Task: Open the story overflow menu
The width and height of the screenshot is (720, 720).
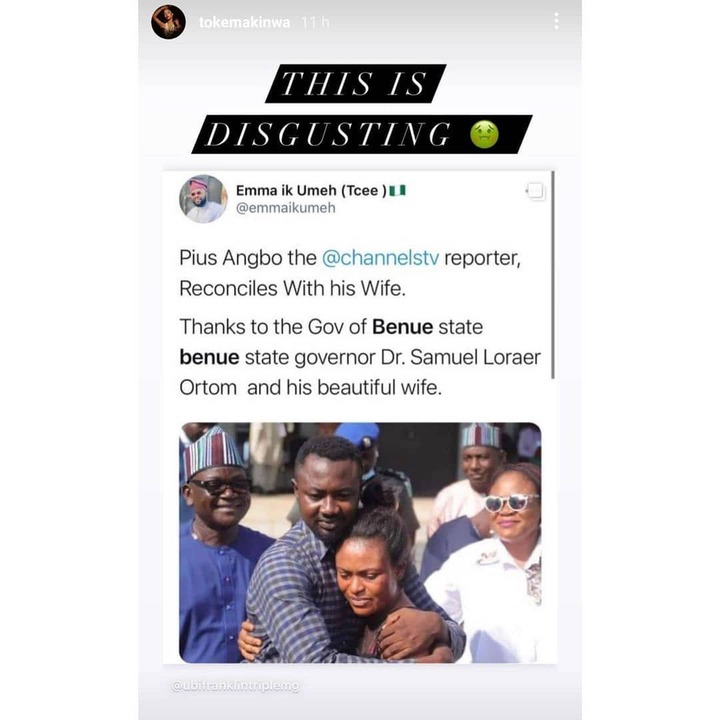Action: (556, 21)
